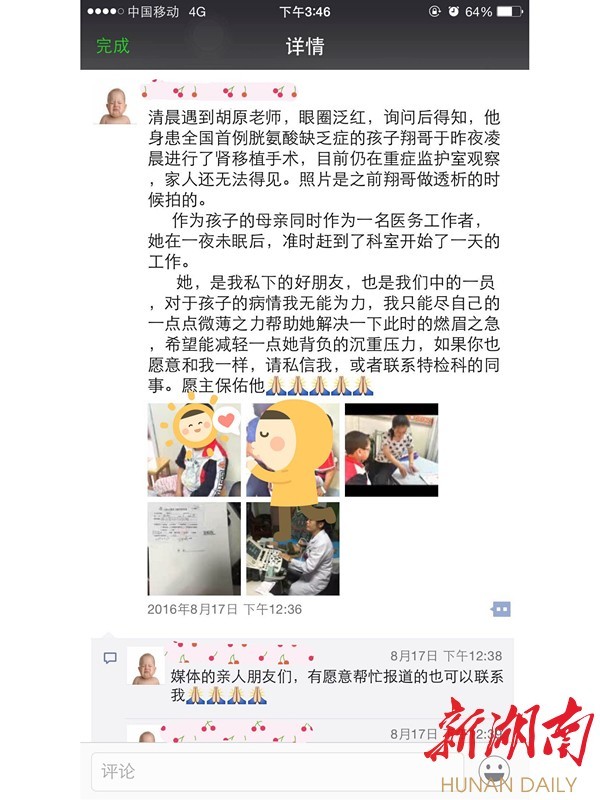The height and width of the screenshot is (800, 600).
Task: Open the photo of the nurse at the ultrasound machine
Action: click(x=293, y=549)
